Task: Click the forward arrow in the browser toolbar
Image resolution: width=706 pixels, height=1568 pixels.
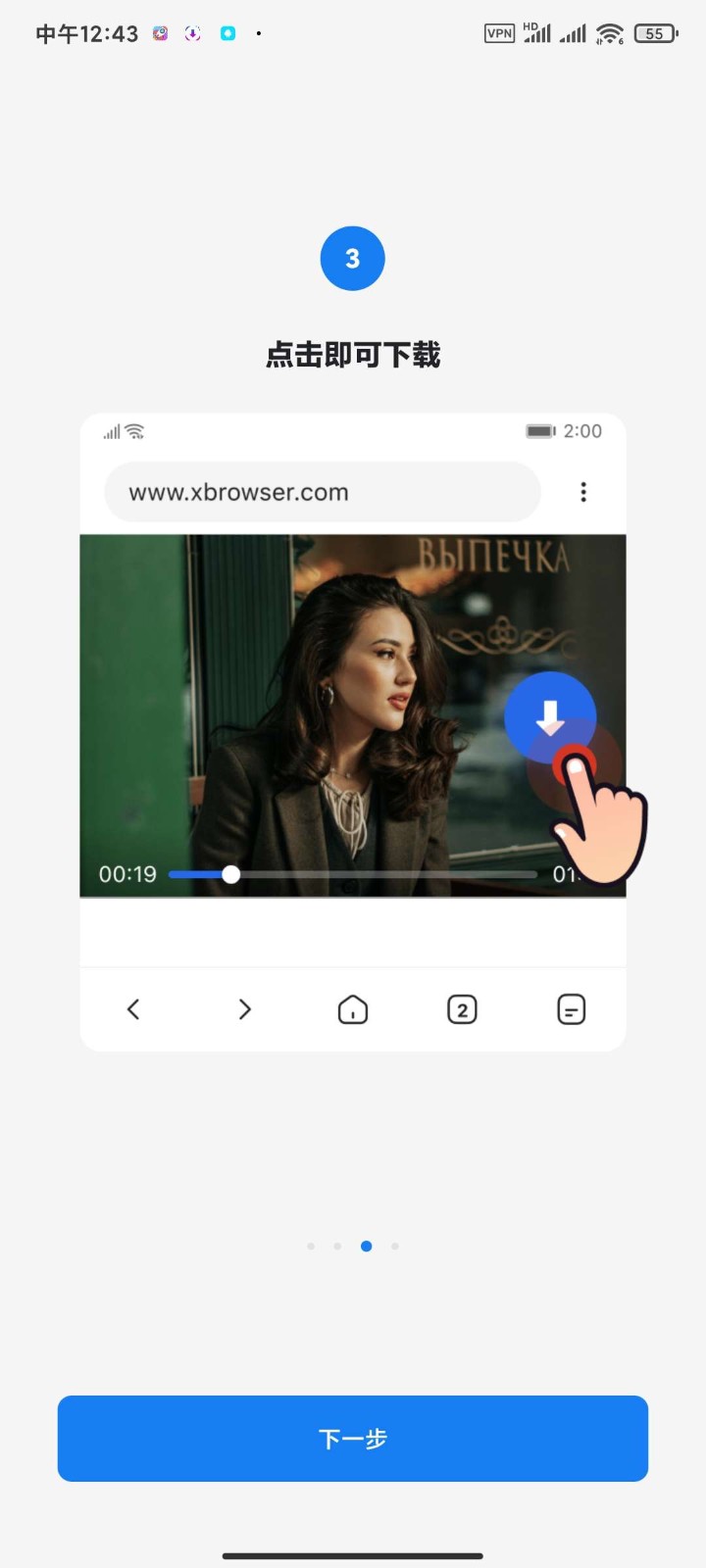Action: click(244, 1008)
